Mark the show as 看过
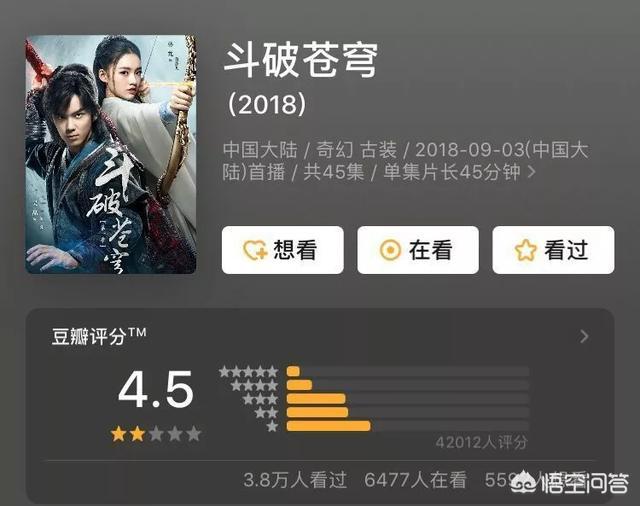The image size is (640, 506). point(552,250)
